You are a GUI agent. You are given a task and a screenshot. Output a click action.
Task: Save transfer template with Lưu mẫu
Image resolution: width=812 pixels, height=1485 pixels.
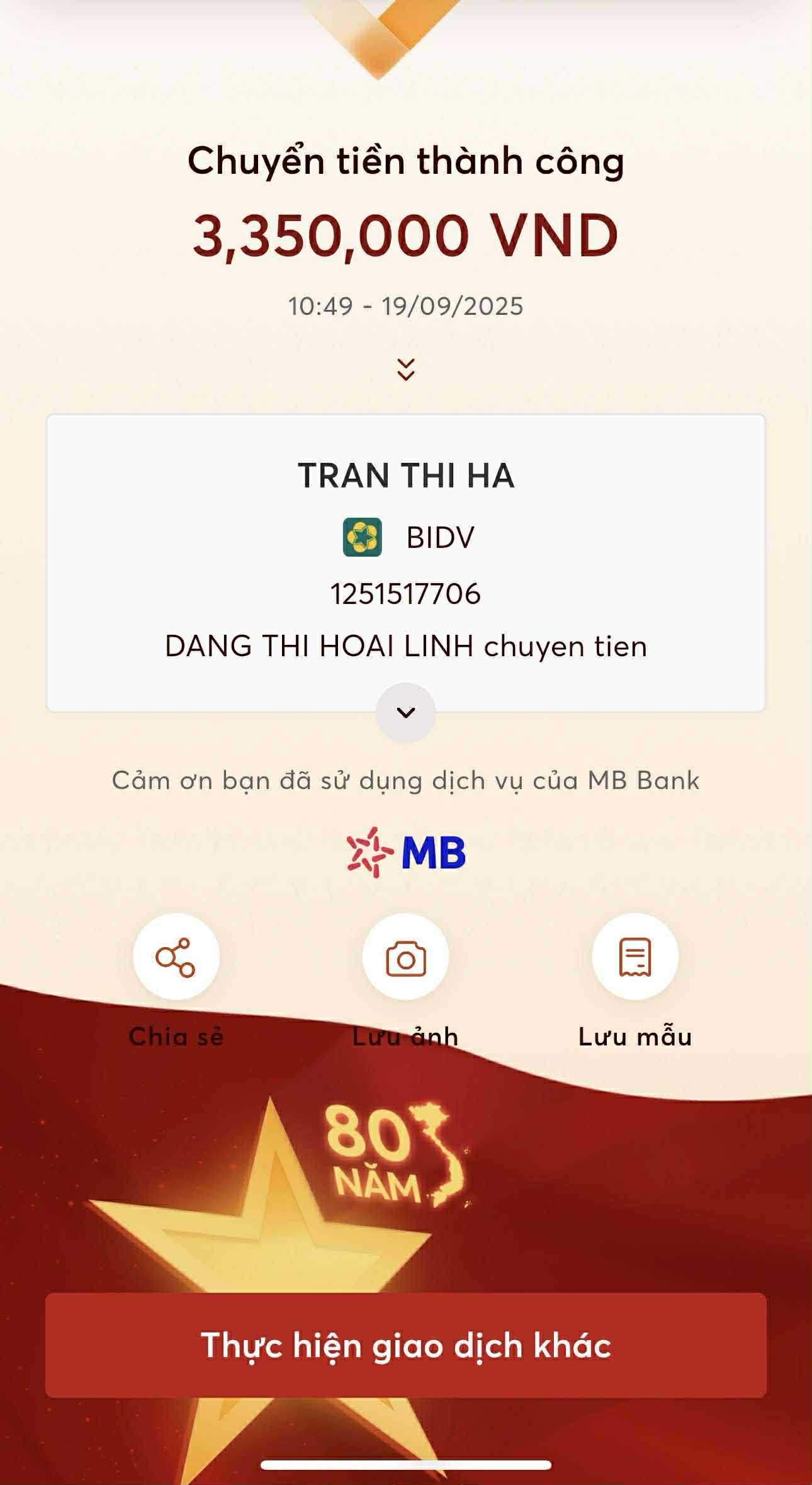pyautogui.click(x=634, y=957)
